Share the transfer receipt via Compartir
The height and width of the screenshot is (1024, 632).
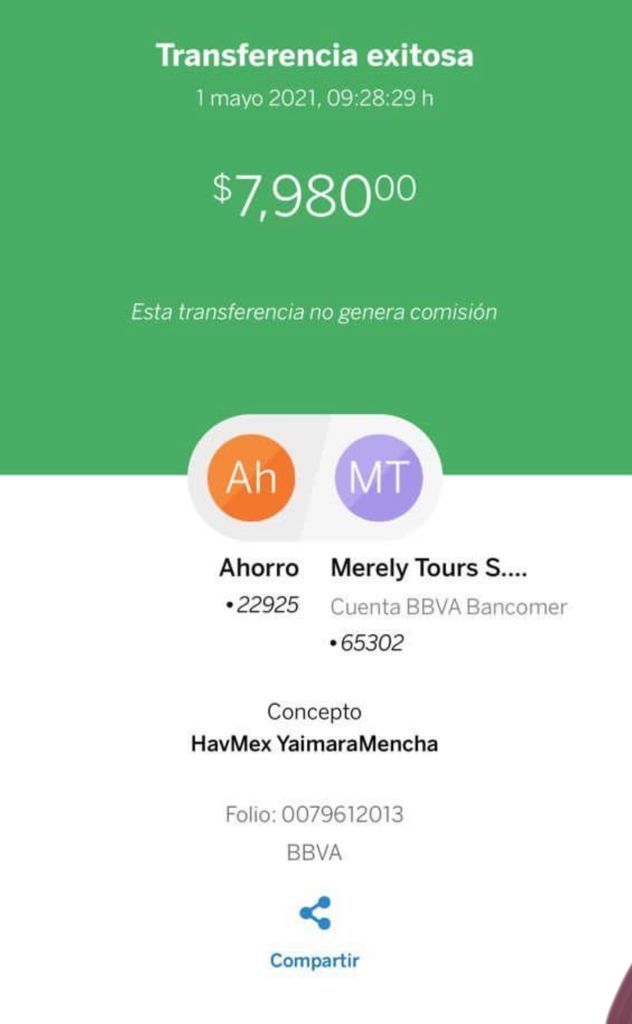315,932
